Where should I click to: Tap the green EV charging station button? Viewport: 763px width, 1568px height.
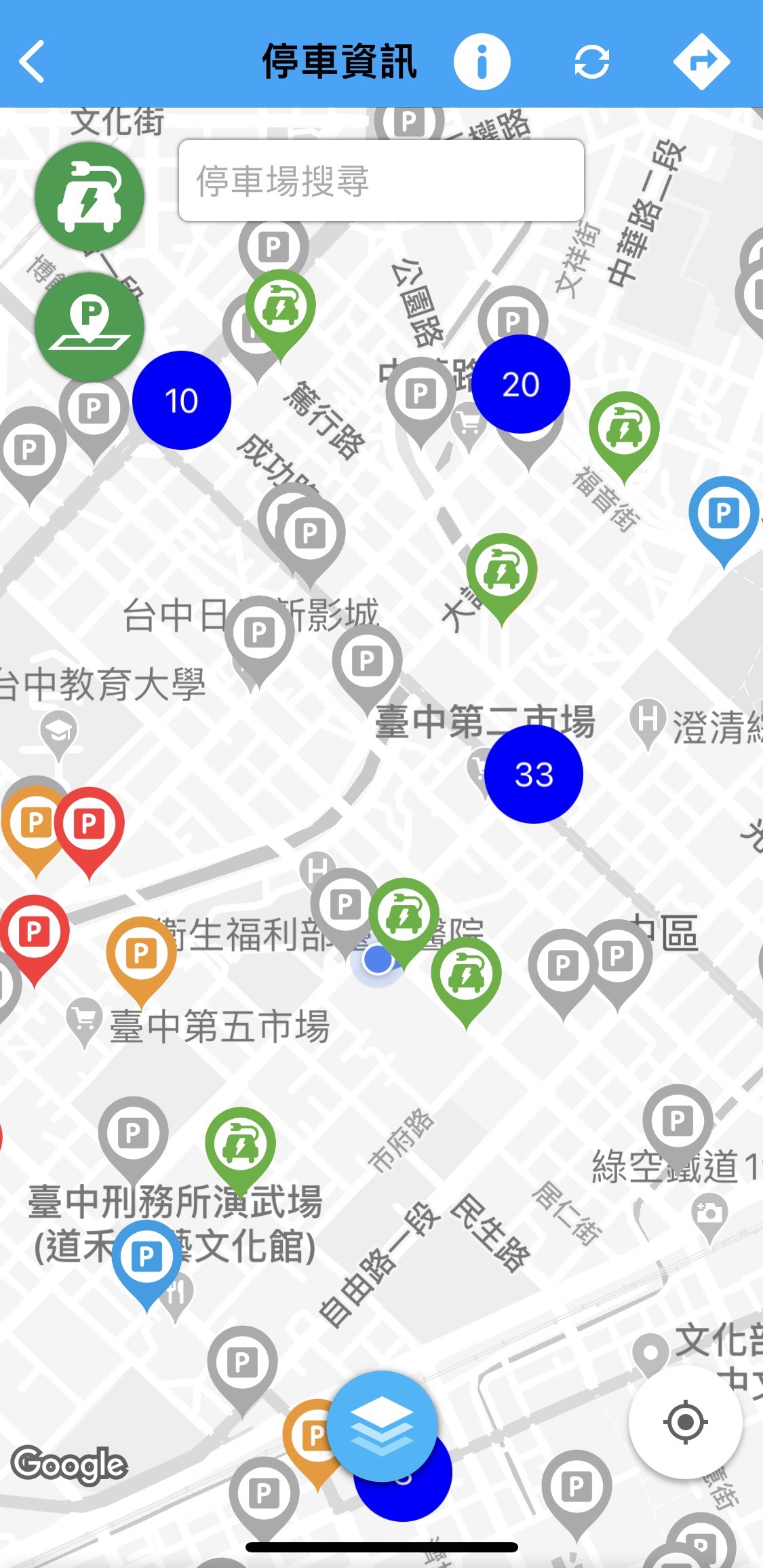[90, 197]
